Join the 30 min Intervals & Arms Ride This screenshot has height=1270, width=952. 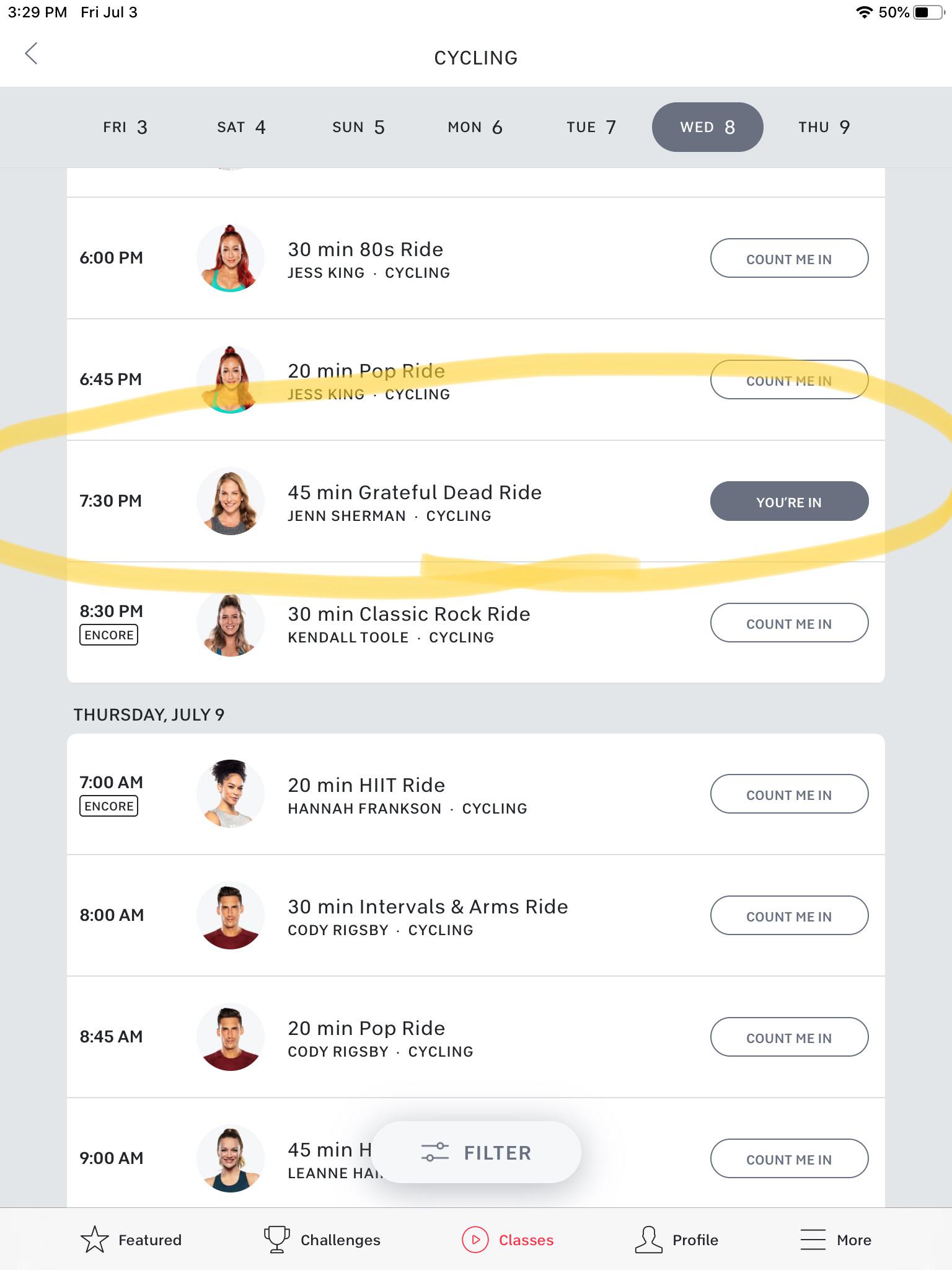788,915
